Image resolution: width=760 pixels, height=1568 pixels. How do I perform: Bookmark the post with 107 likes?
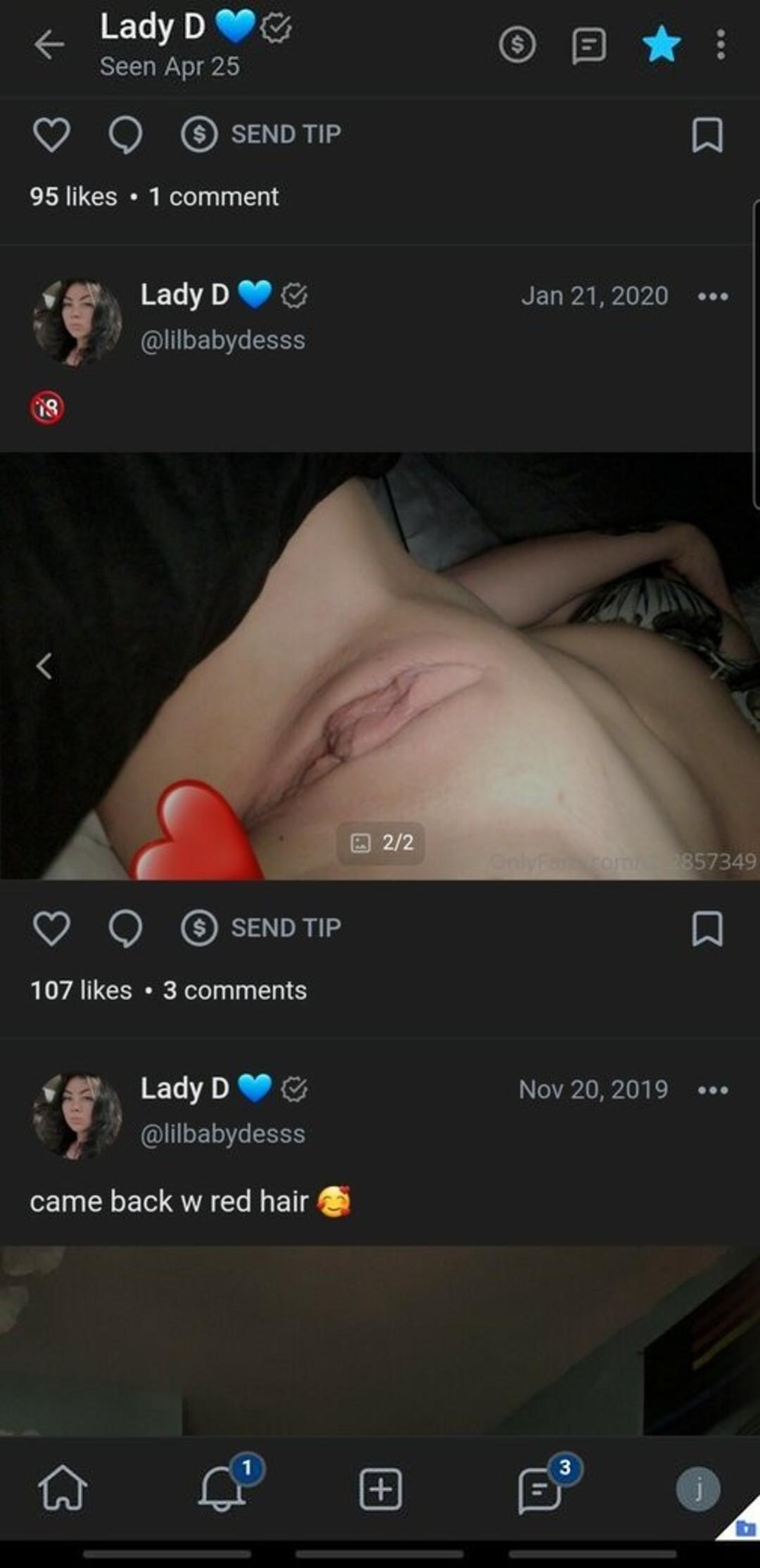click(x=707, y=929)
